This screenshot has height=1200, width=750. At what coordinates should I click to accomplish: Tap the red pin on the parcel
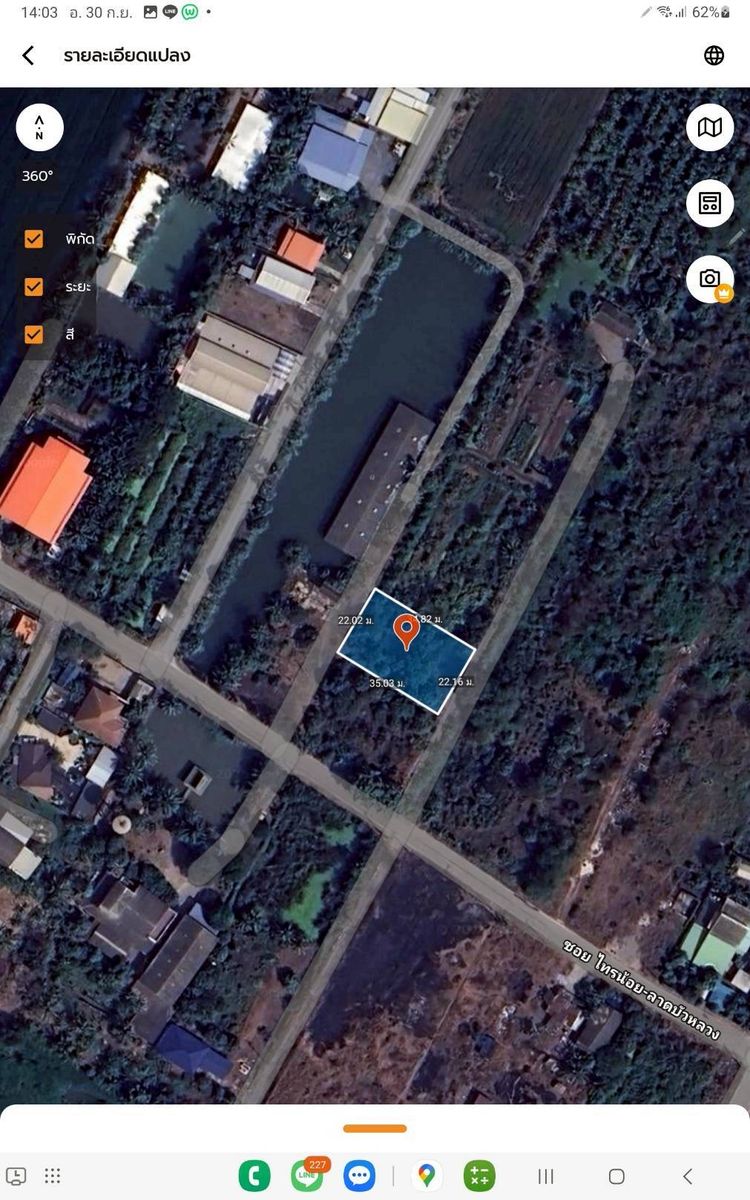[406, 632]
